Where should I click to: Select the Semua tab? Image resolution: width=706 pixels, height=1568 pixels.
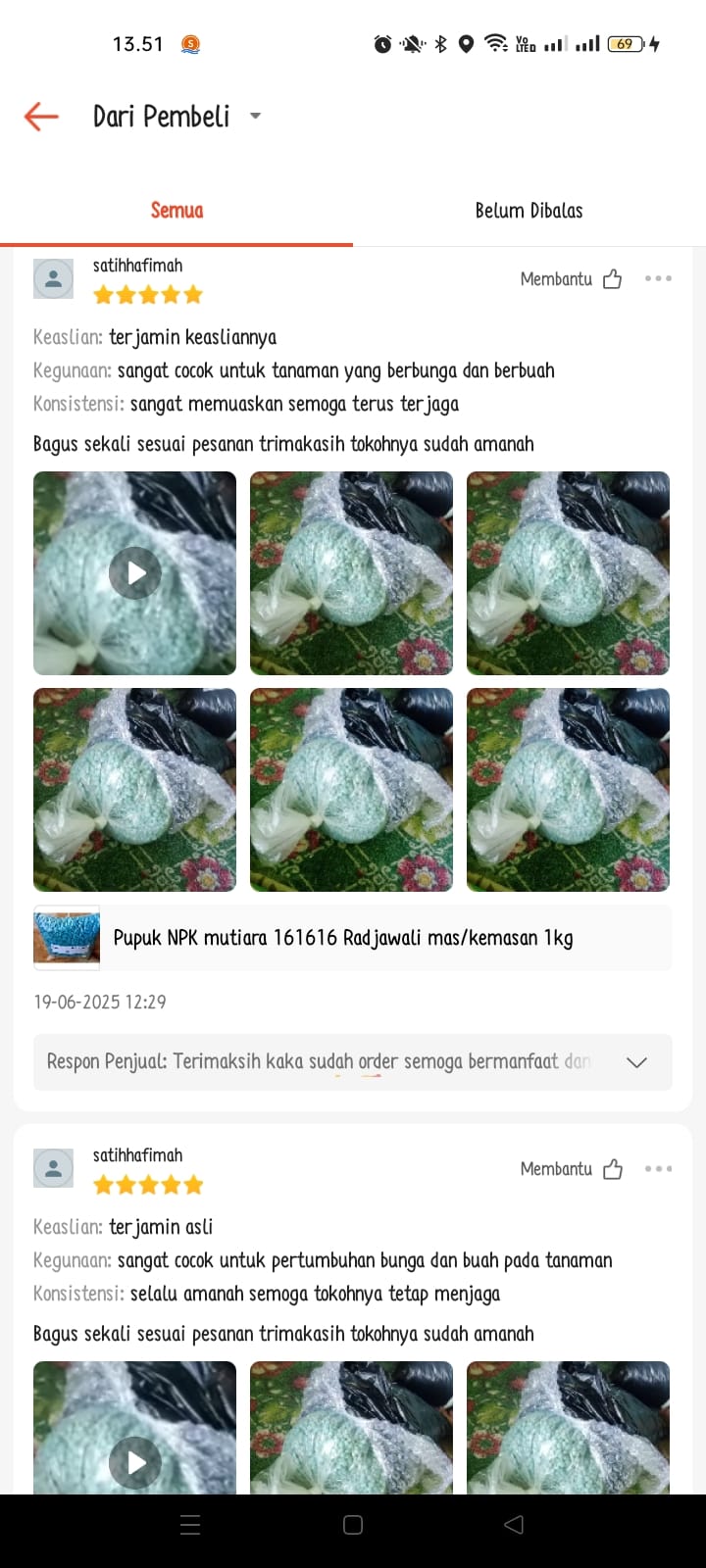(x=176, y=211)
